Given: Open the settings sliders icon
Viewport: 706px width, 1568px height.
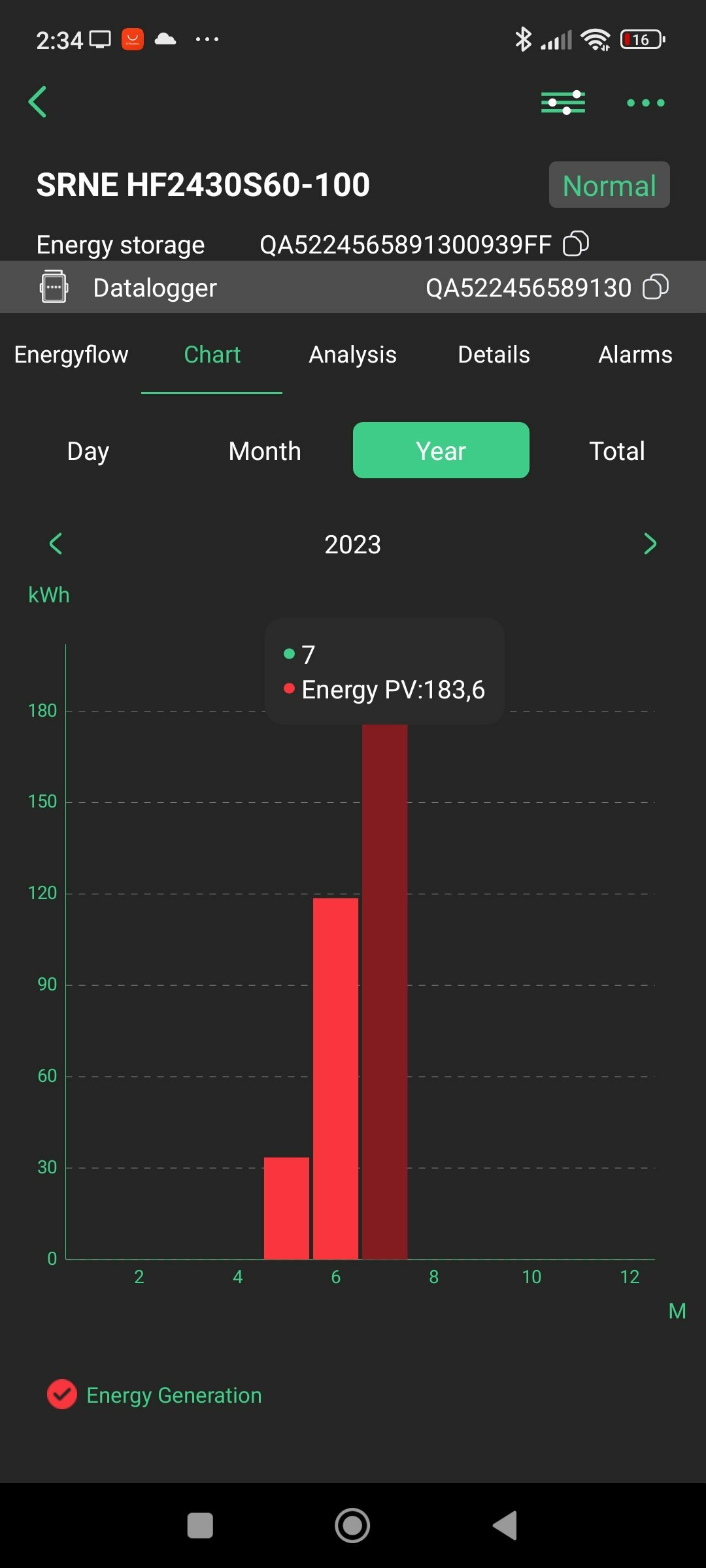Looking at the screenshot, I should [563, 103].
